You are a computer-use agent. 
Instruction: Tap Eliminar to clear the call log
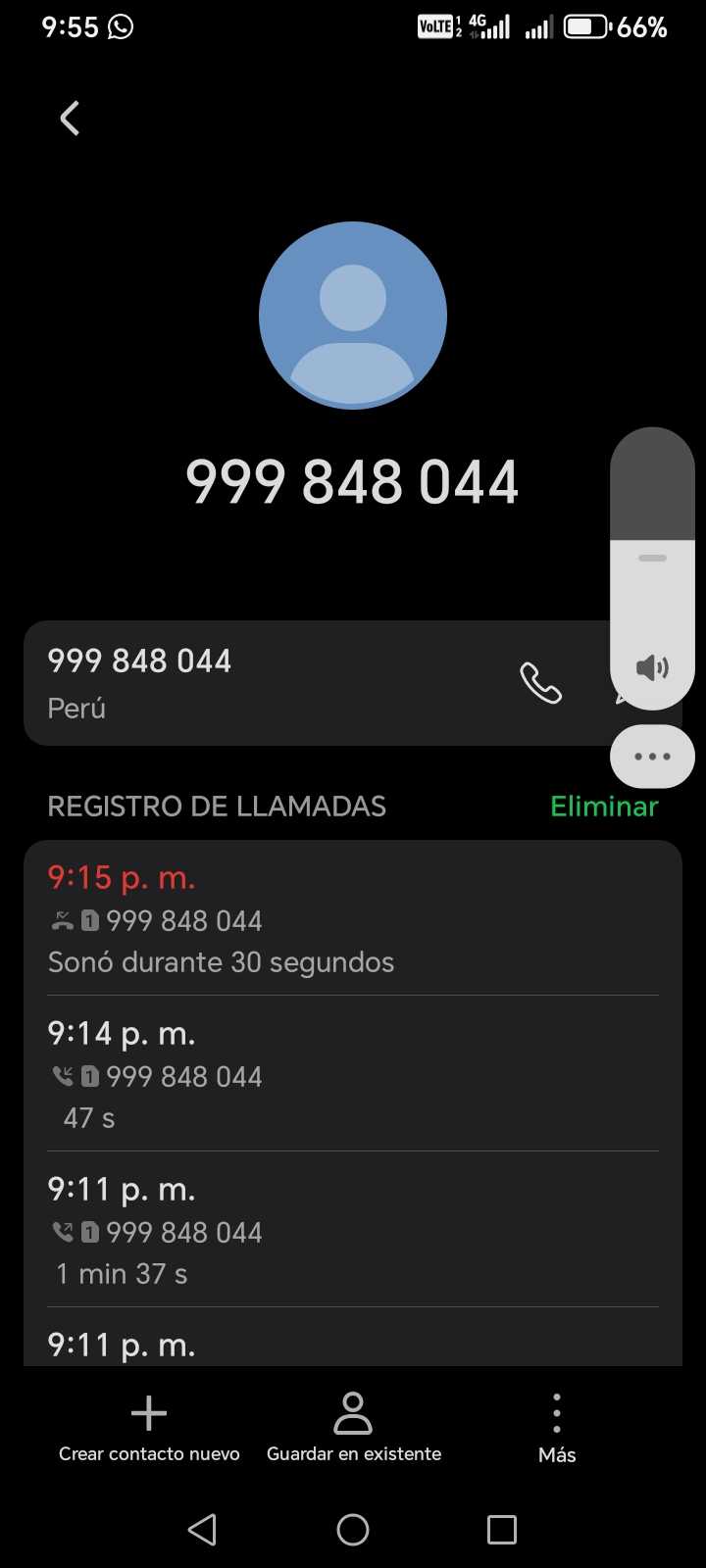pos(604,806)
